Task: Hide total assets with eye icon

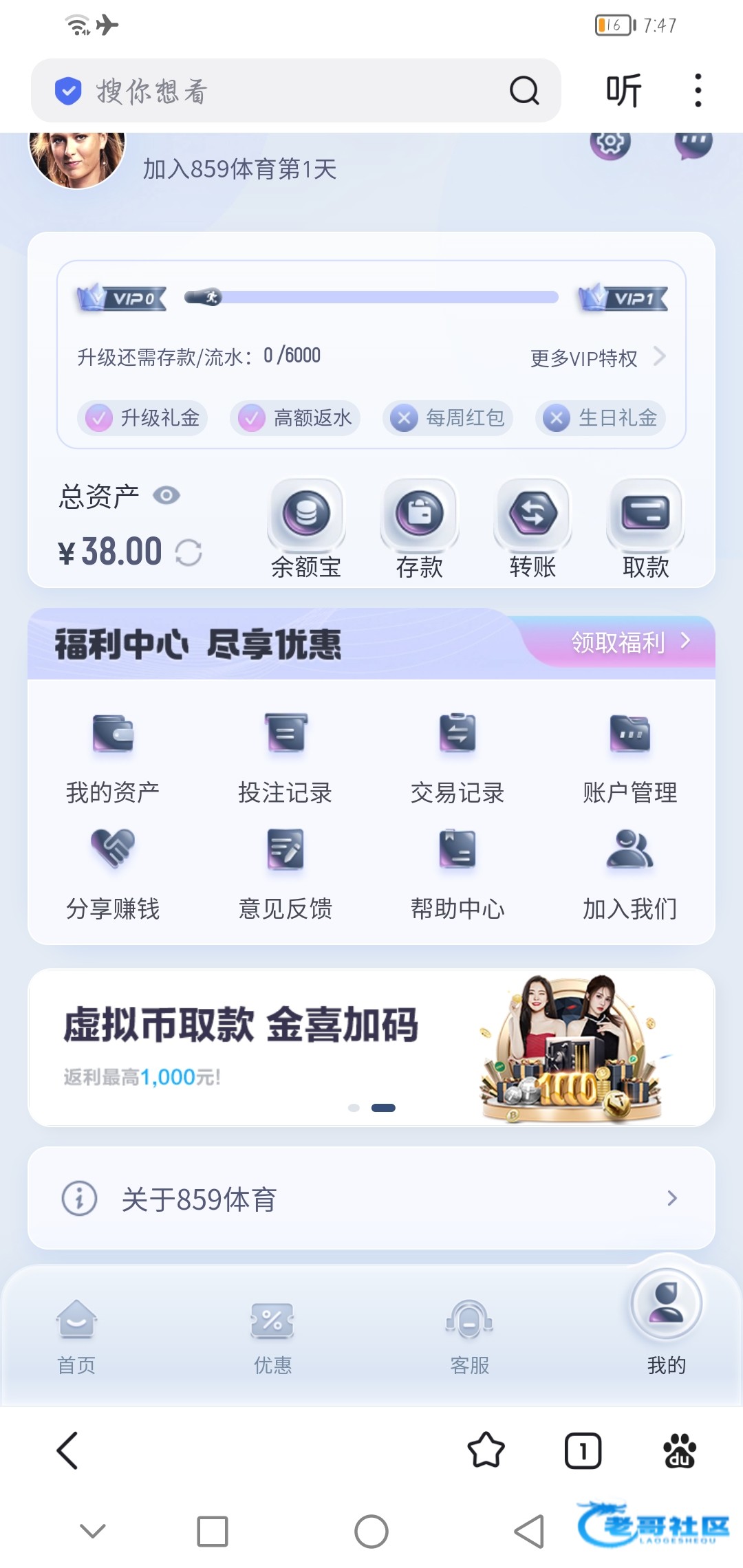Action: 166,495
